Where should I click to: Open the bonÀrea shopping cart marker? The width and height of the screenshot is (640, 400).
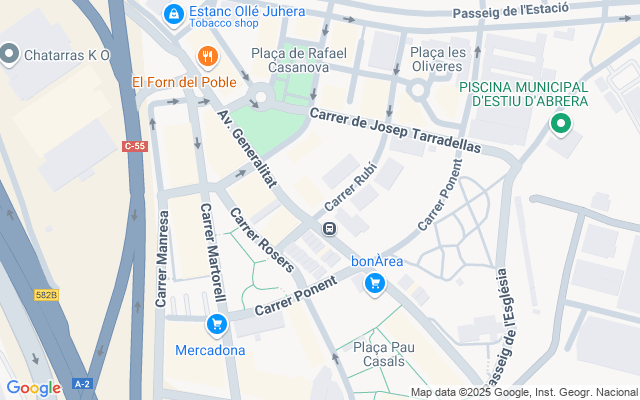[x=375, y=284]
